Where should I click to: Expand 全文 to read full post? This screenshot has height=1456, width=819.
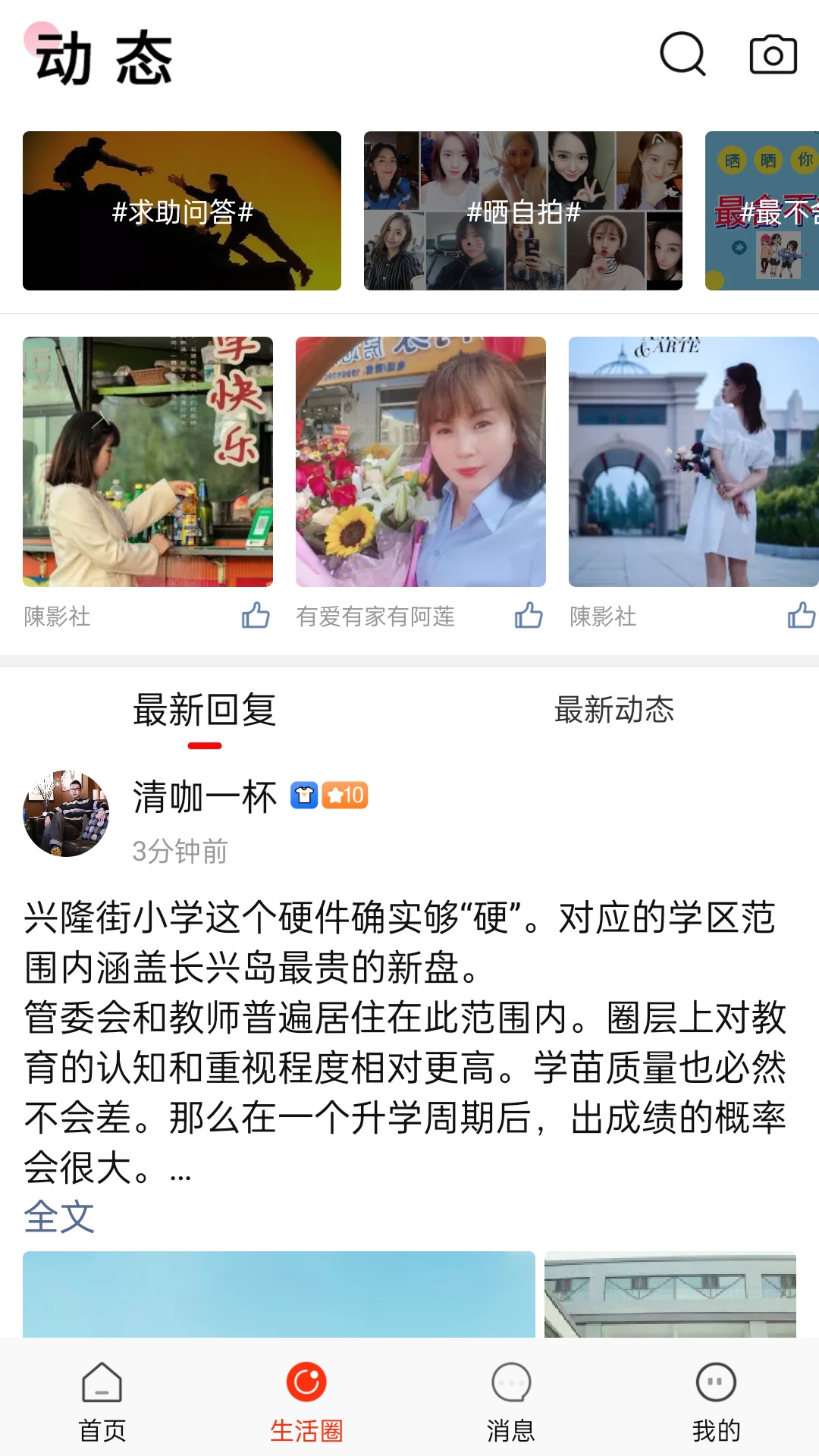(x=59, y=1217)
